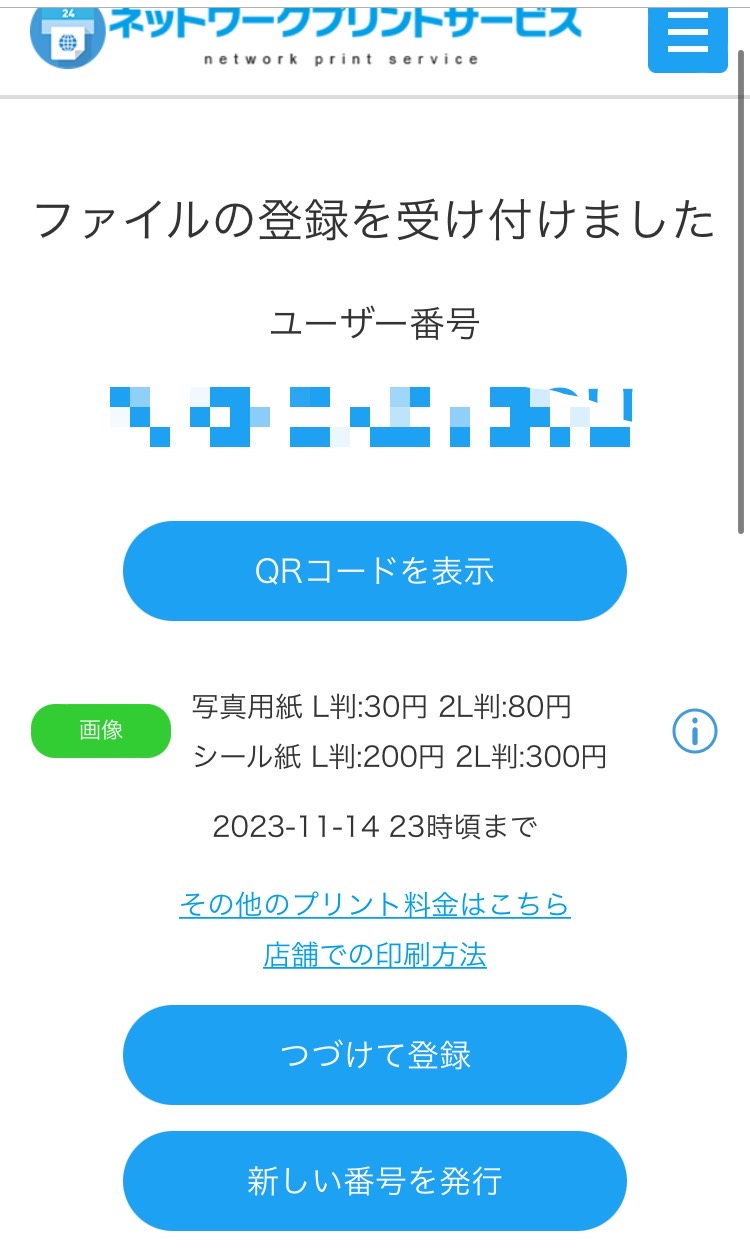750x1257 pixels.
Task: Open the info icon beside print prices
Action: (x=694, y=732)
